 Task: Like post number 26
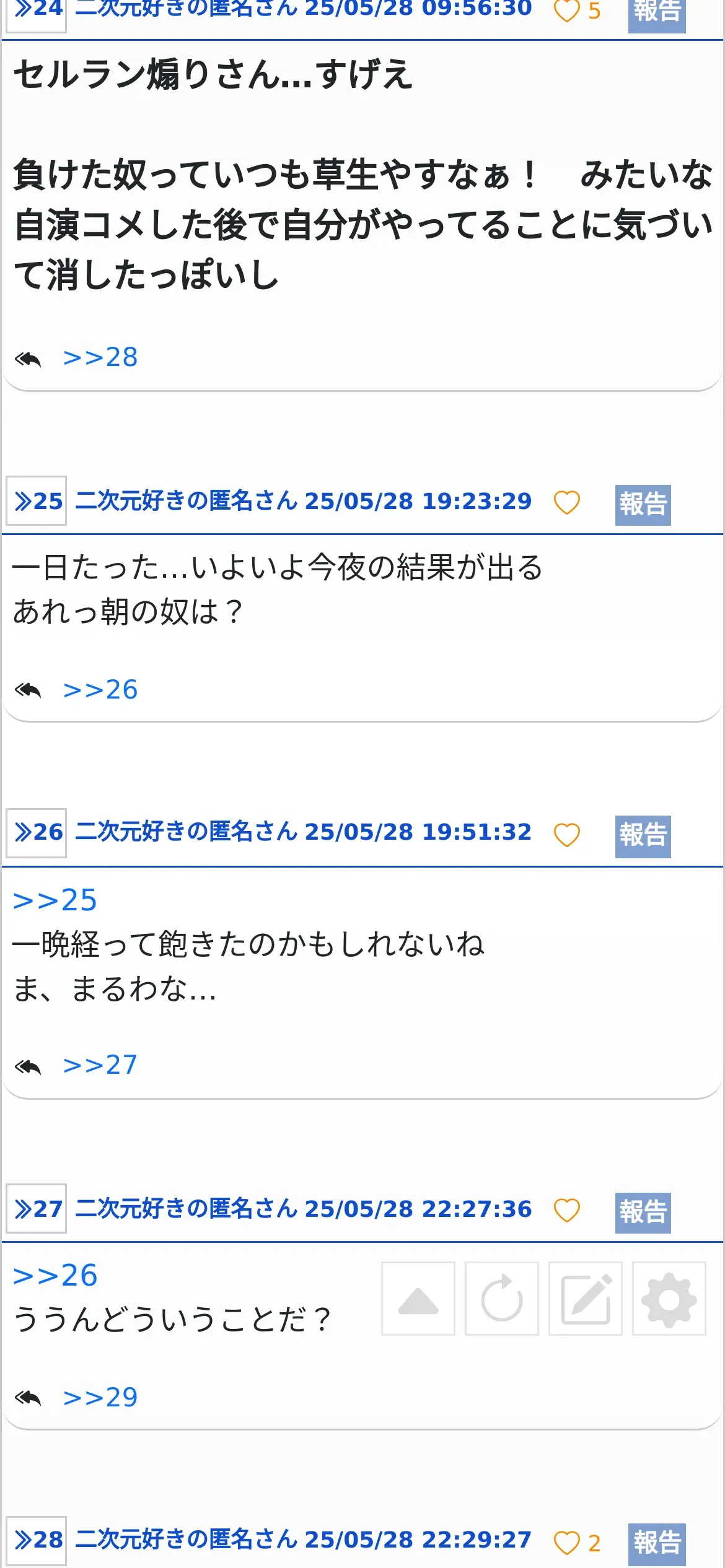566,834
